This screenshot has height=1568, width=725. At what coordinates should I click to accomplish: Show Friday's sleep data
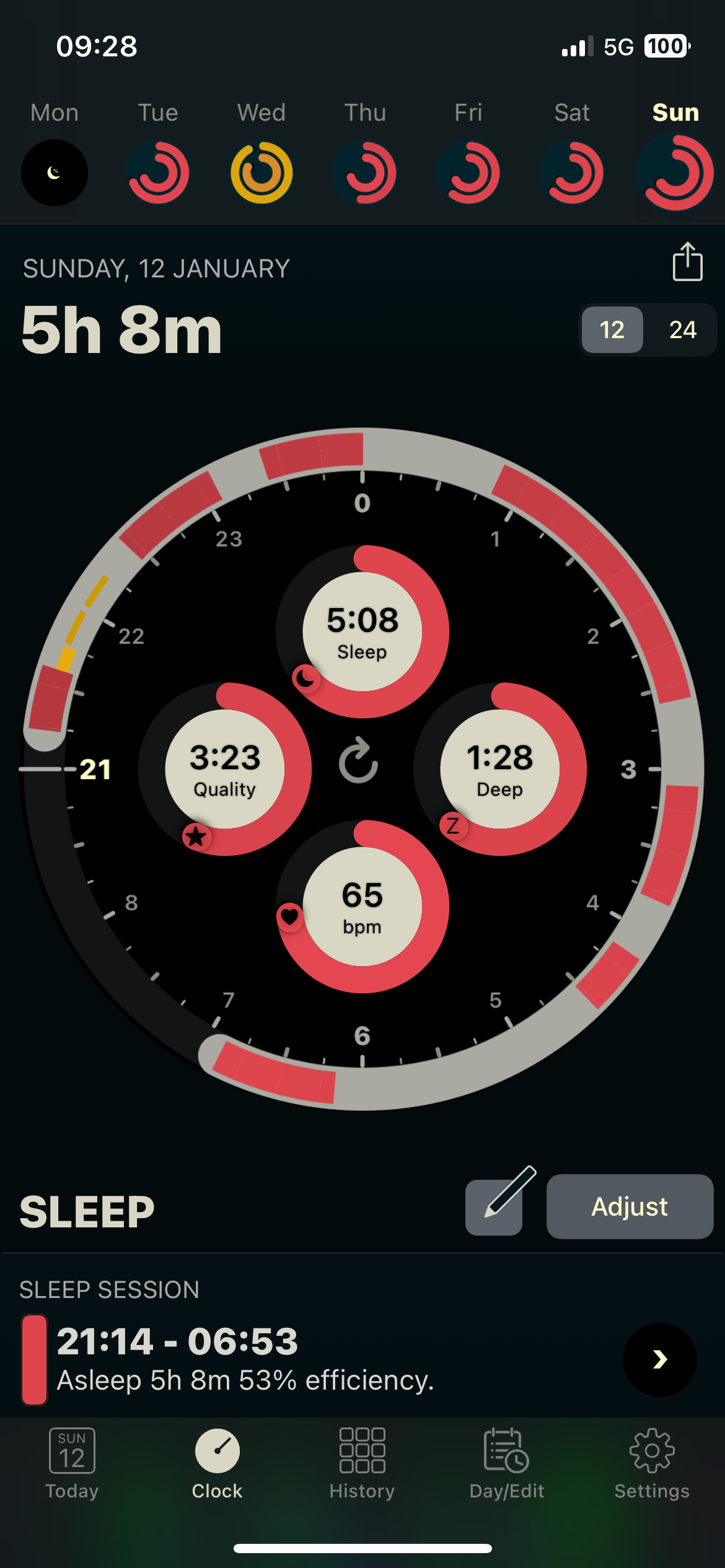coord(468,172)
